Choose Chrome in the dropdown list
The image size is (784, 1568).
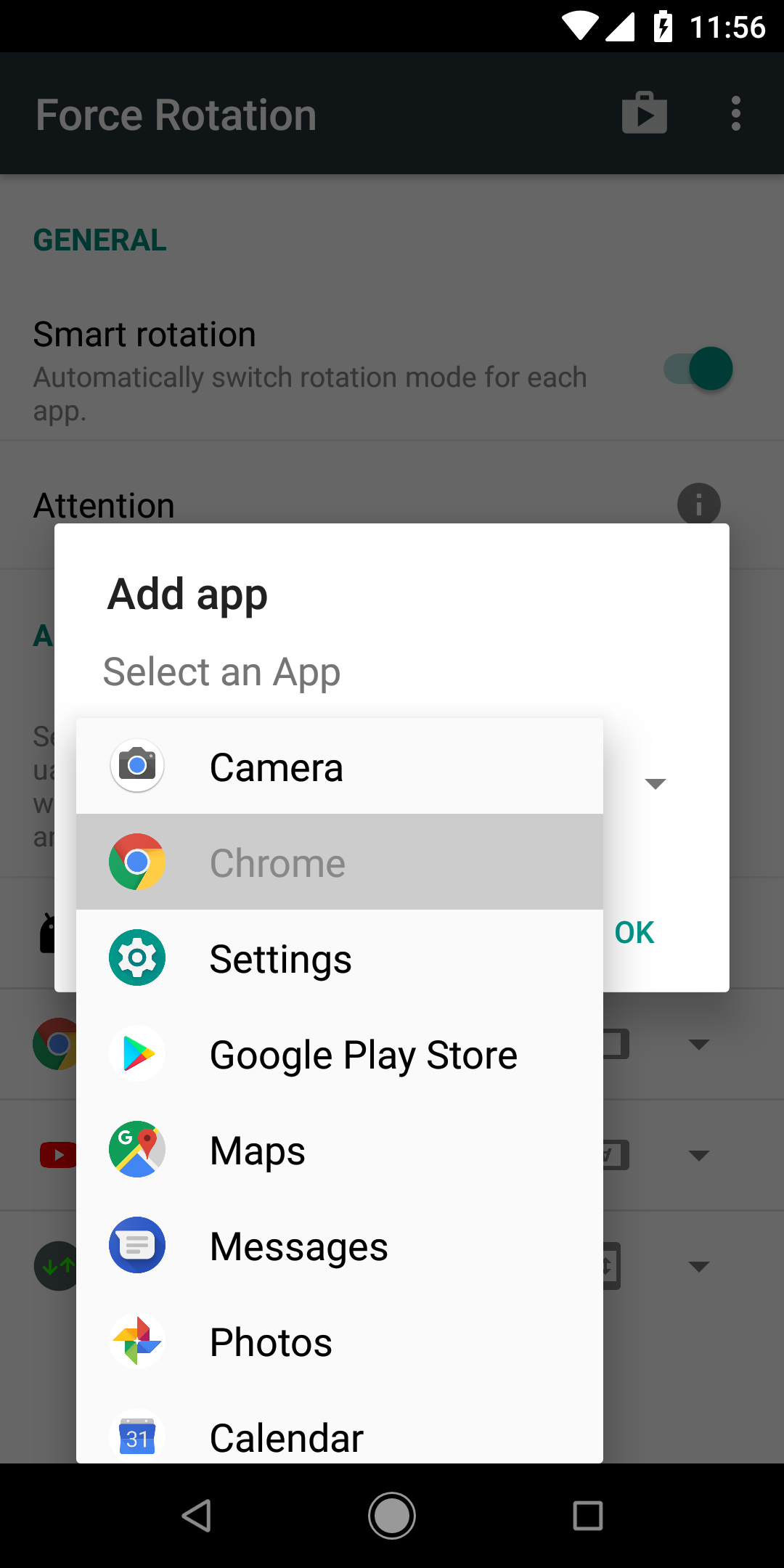pos(339,862)
